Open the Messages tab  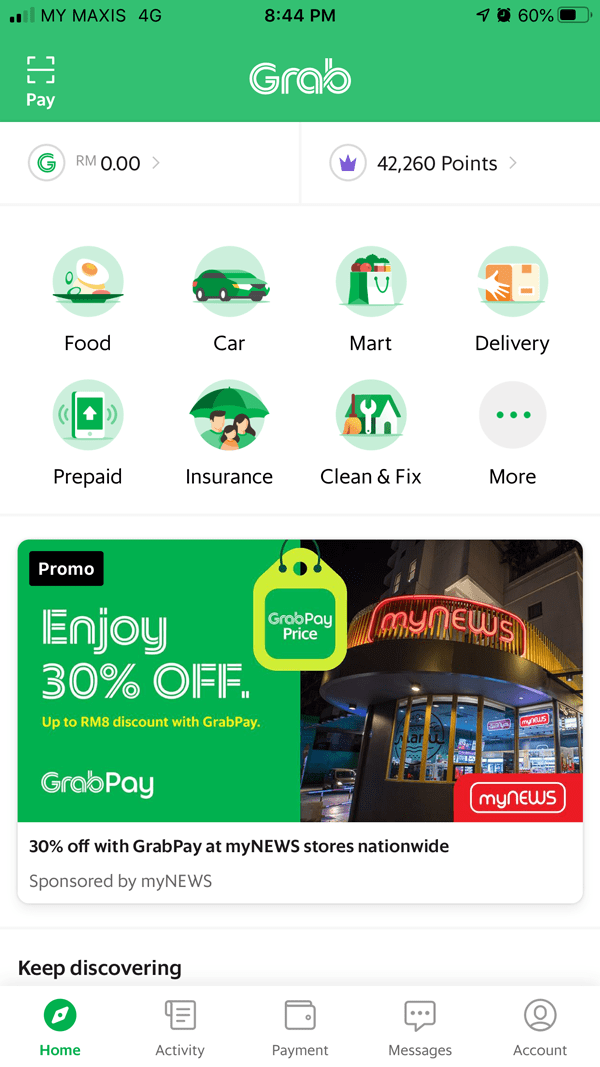point(420,1028)
